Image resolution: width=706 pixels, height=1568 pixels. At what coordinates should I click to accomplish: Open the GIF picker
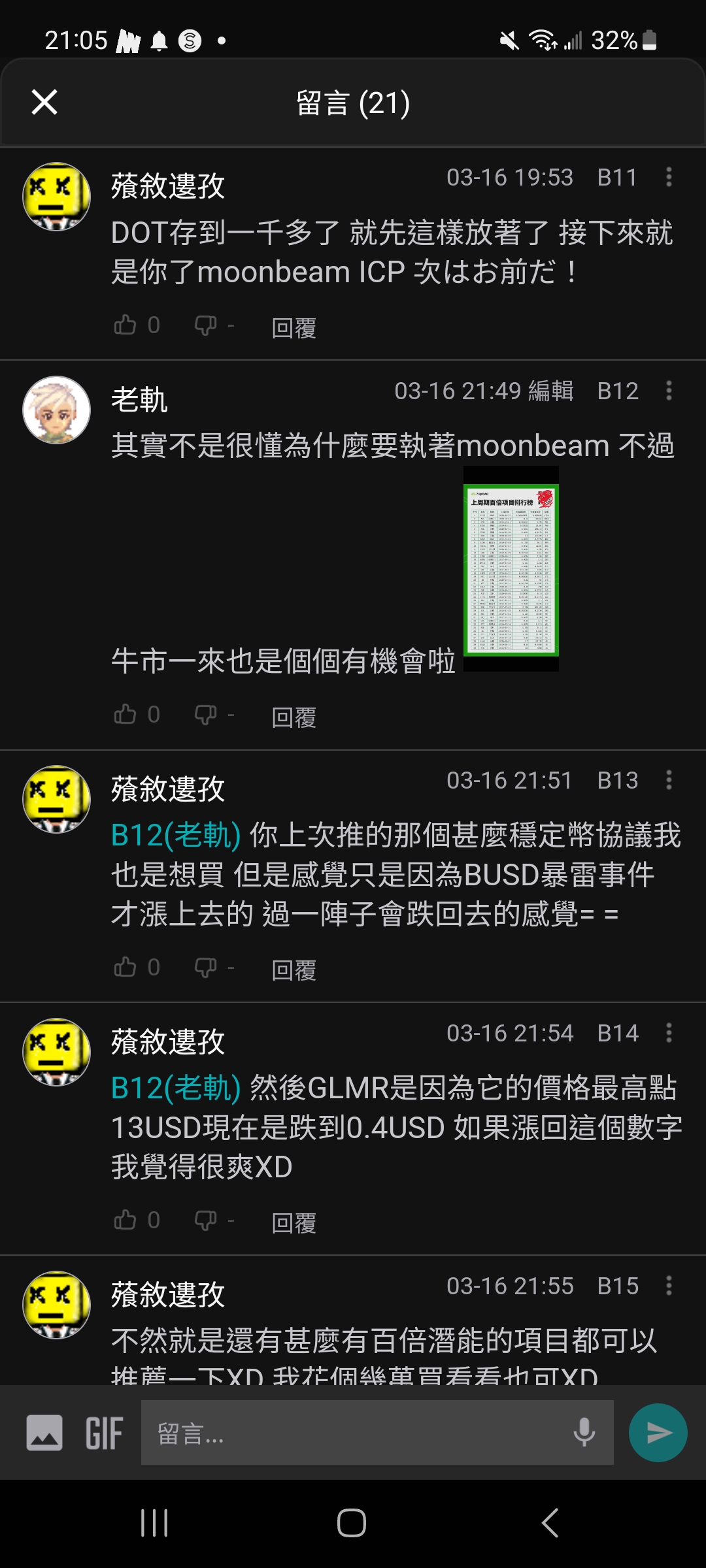click(104, 1433)
